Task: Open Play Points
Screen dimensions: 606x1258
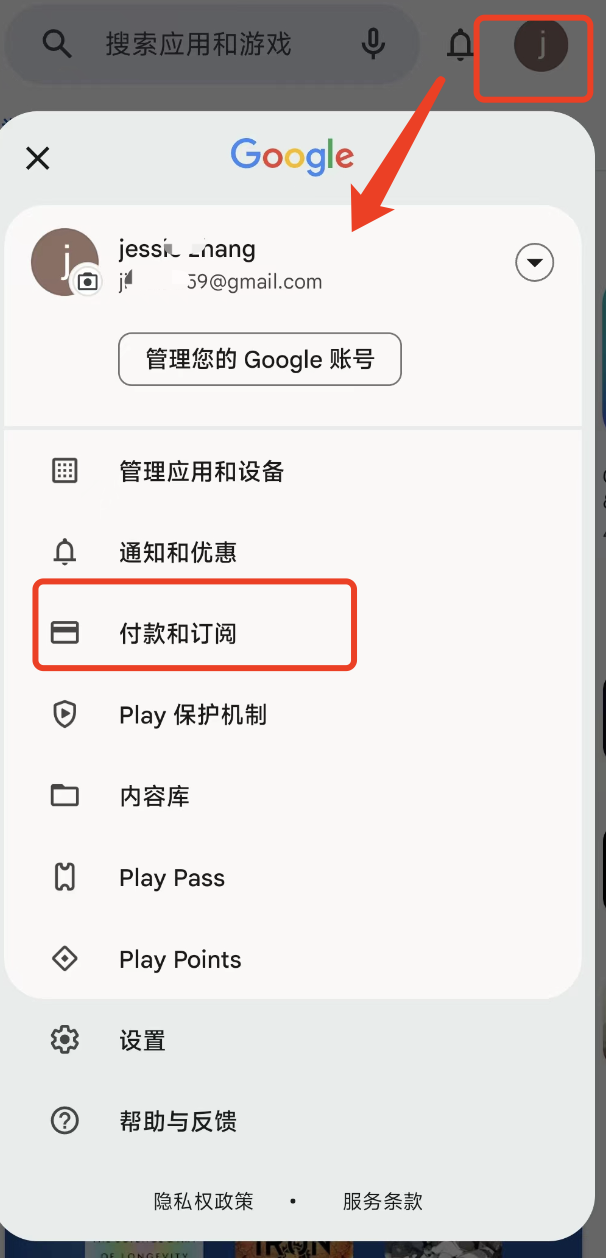Action: (293, 959)
